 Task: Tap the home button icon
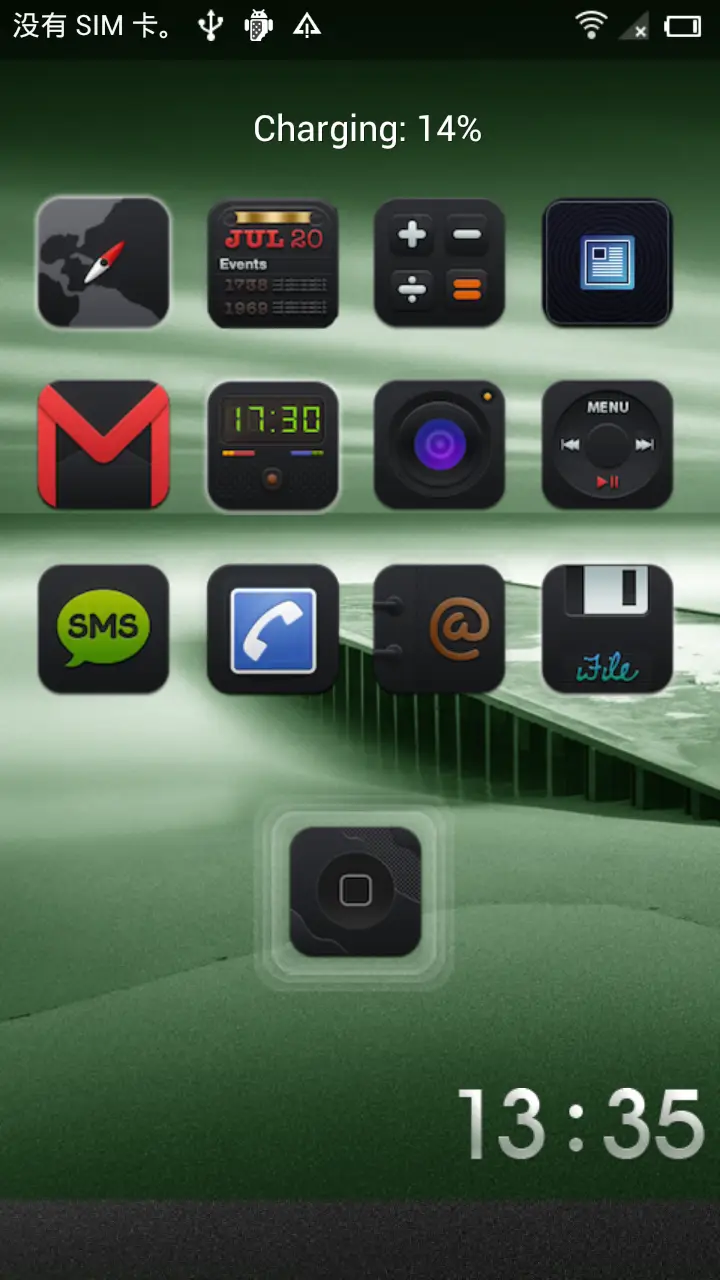(x=355, y=891)
